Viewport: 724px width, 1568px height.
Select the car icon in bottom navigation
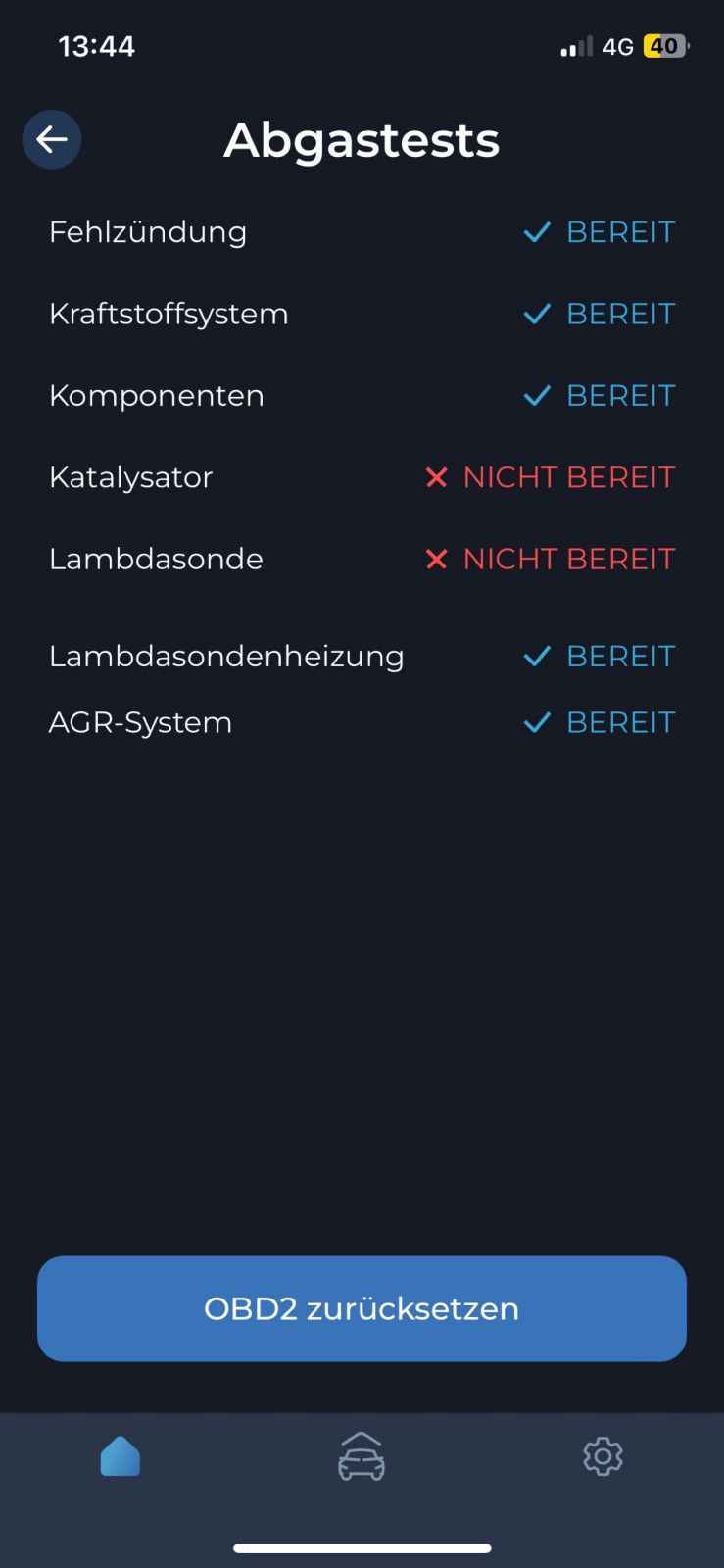[x=362, y=1457]
